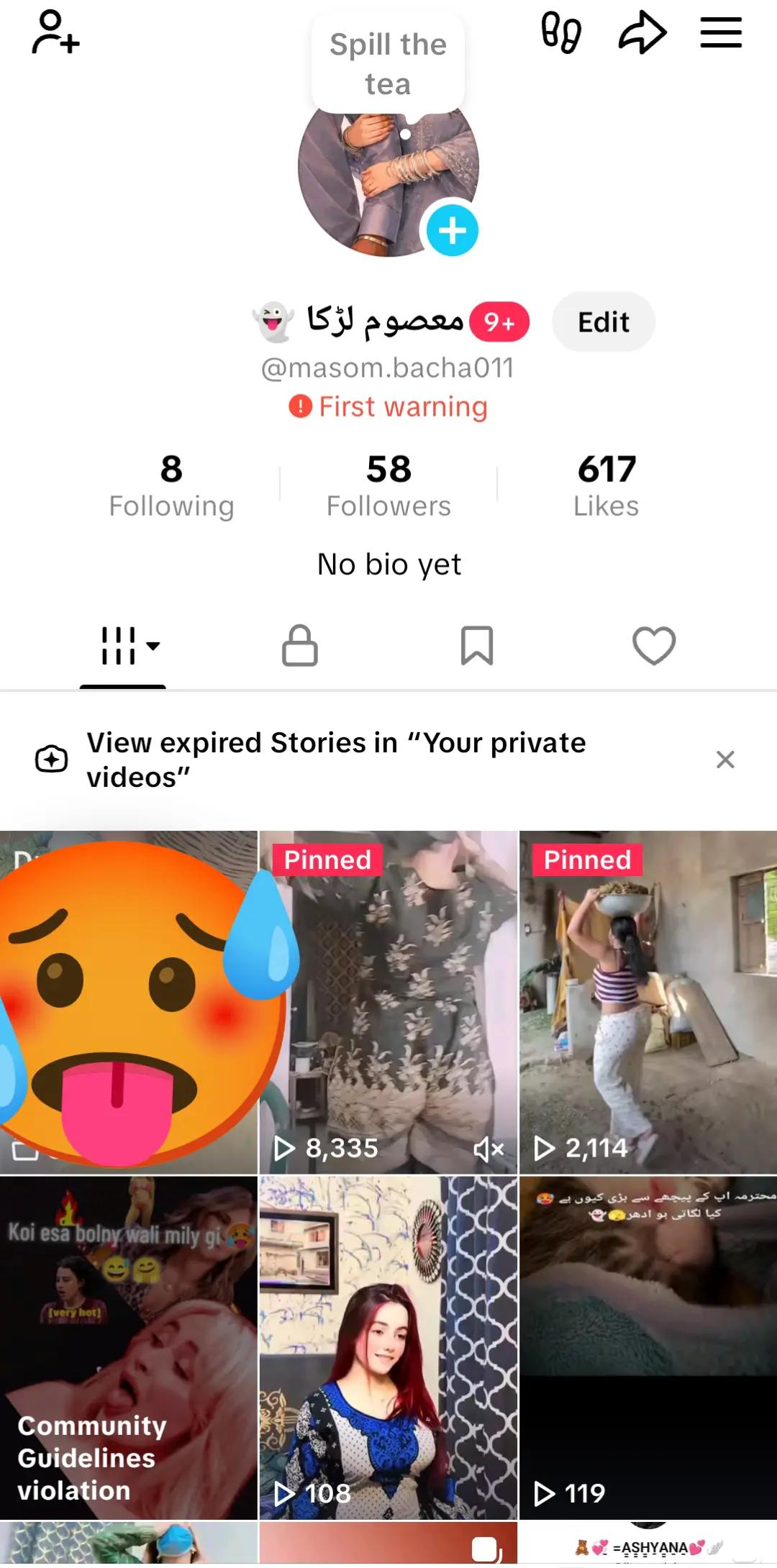The image size is (777, 1568).
Task: Switch to the private videos lock tab
Action: pyautogui.click(x=299, y=645)
